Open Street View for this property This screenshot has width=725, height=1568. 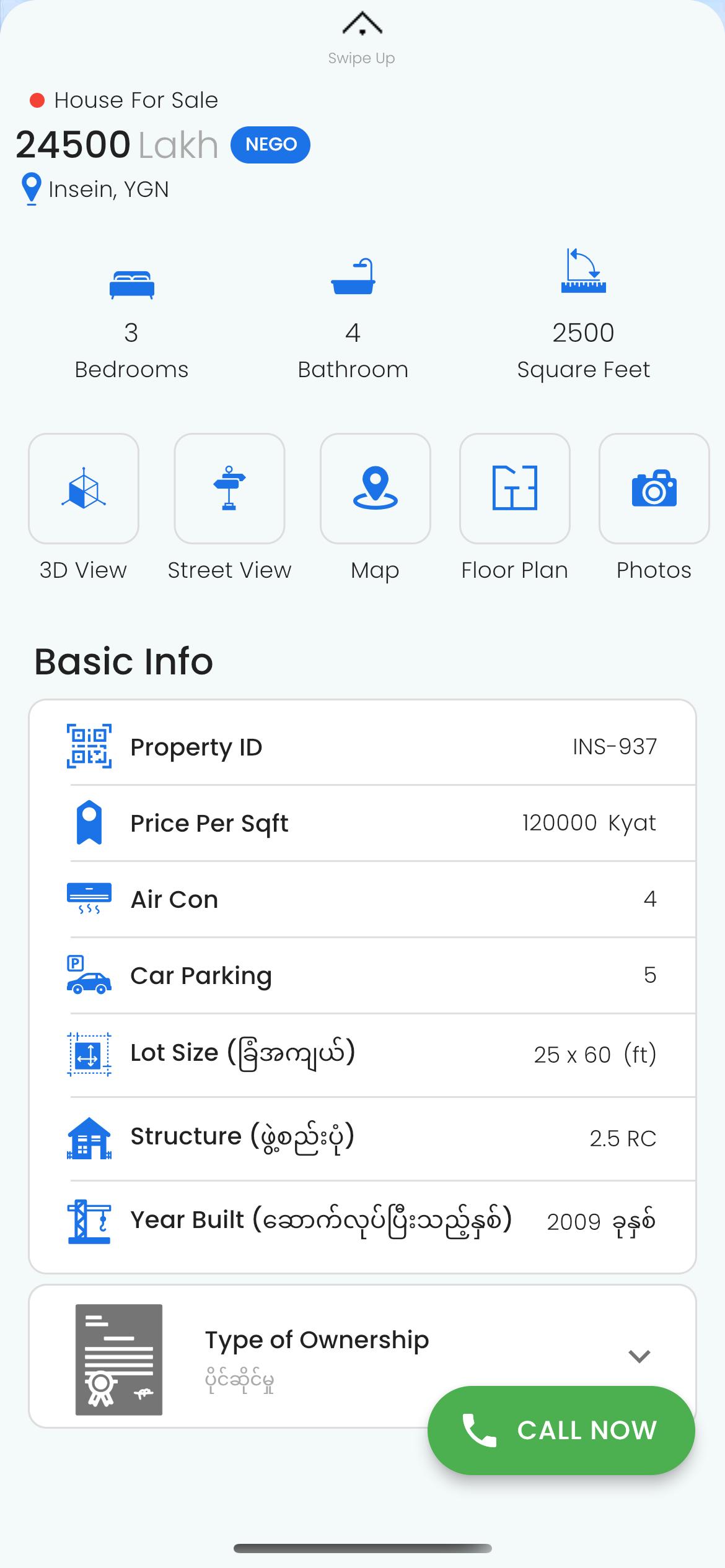[x=229, y=489]
